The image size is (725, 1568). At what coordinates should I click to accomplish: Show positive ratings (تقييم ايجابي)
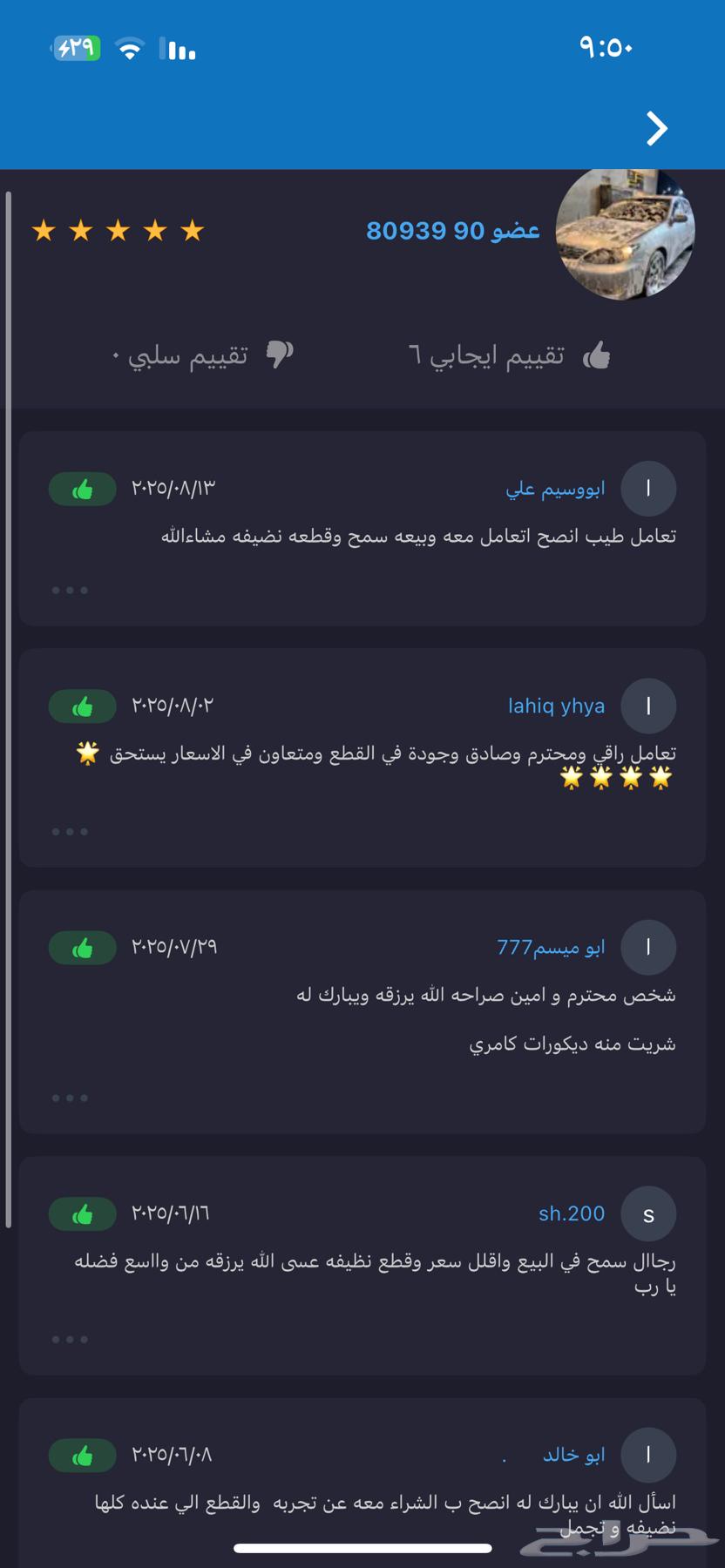coord(510,355)
